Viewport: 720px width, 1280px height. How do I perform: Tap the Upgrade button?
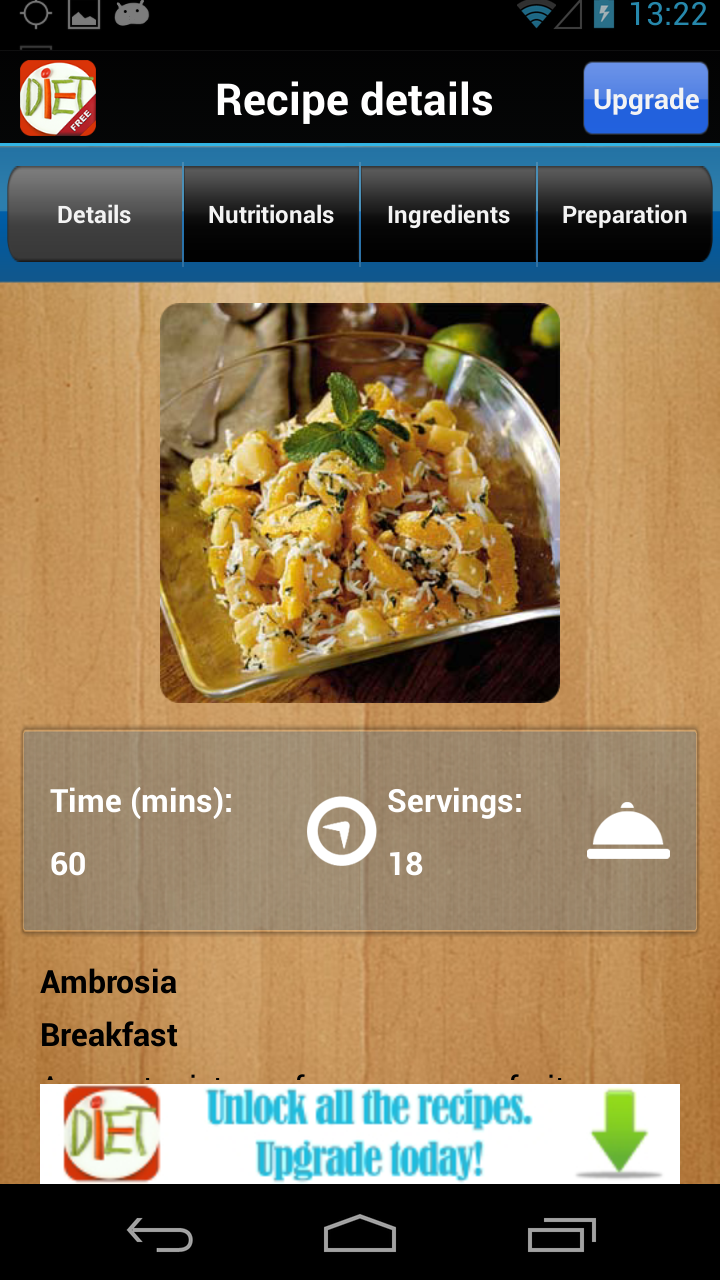click(646, 99)
